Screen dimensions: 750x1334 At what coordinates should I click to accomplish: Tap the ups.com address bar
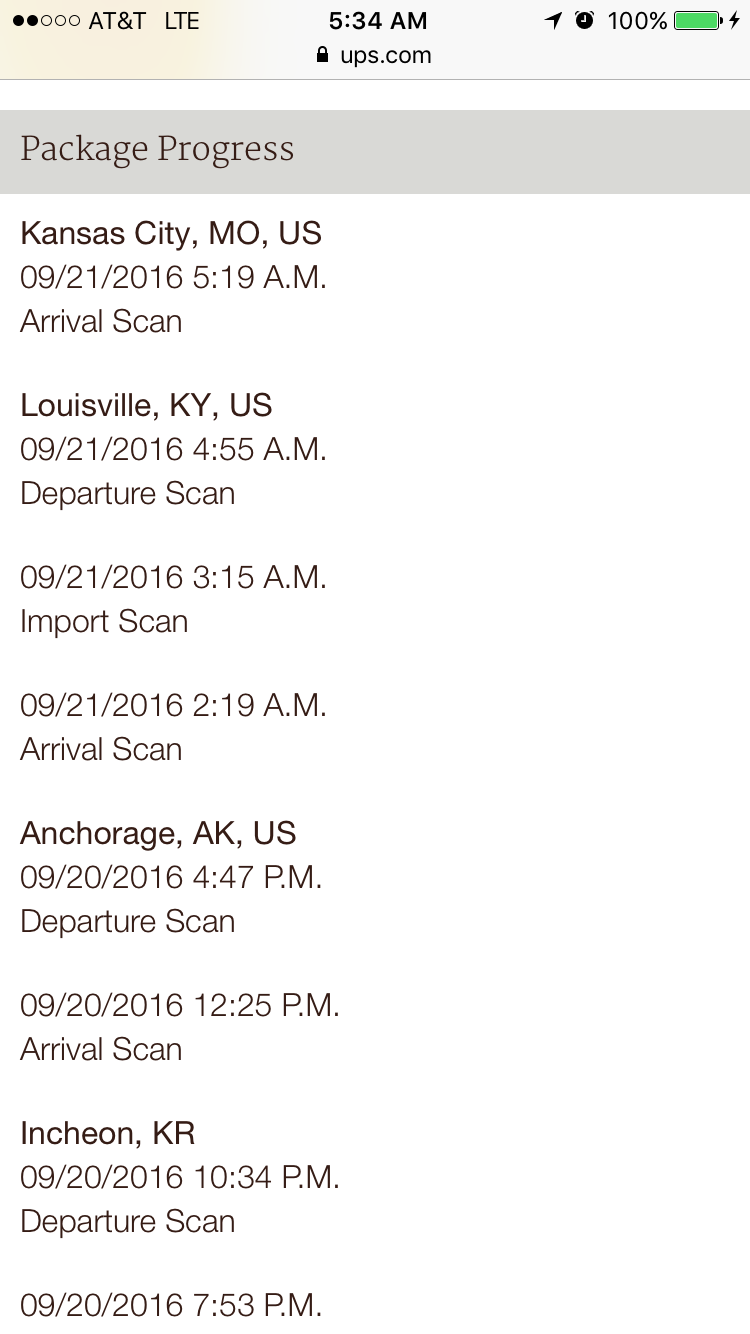point(374,55)
